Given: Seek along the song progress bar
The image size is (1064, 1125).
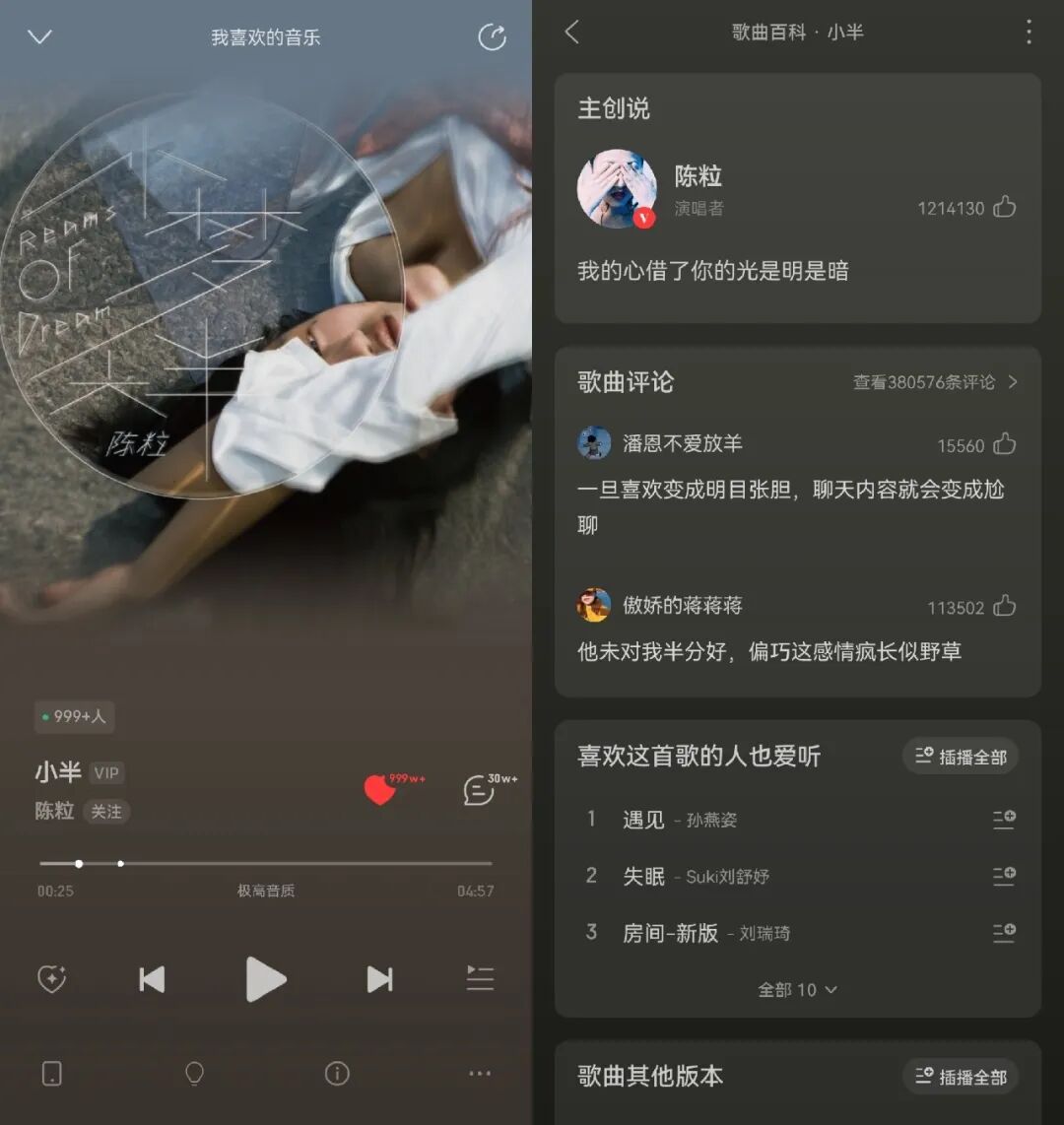Looking at the screenshot, I should tap(265, 864).
